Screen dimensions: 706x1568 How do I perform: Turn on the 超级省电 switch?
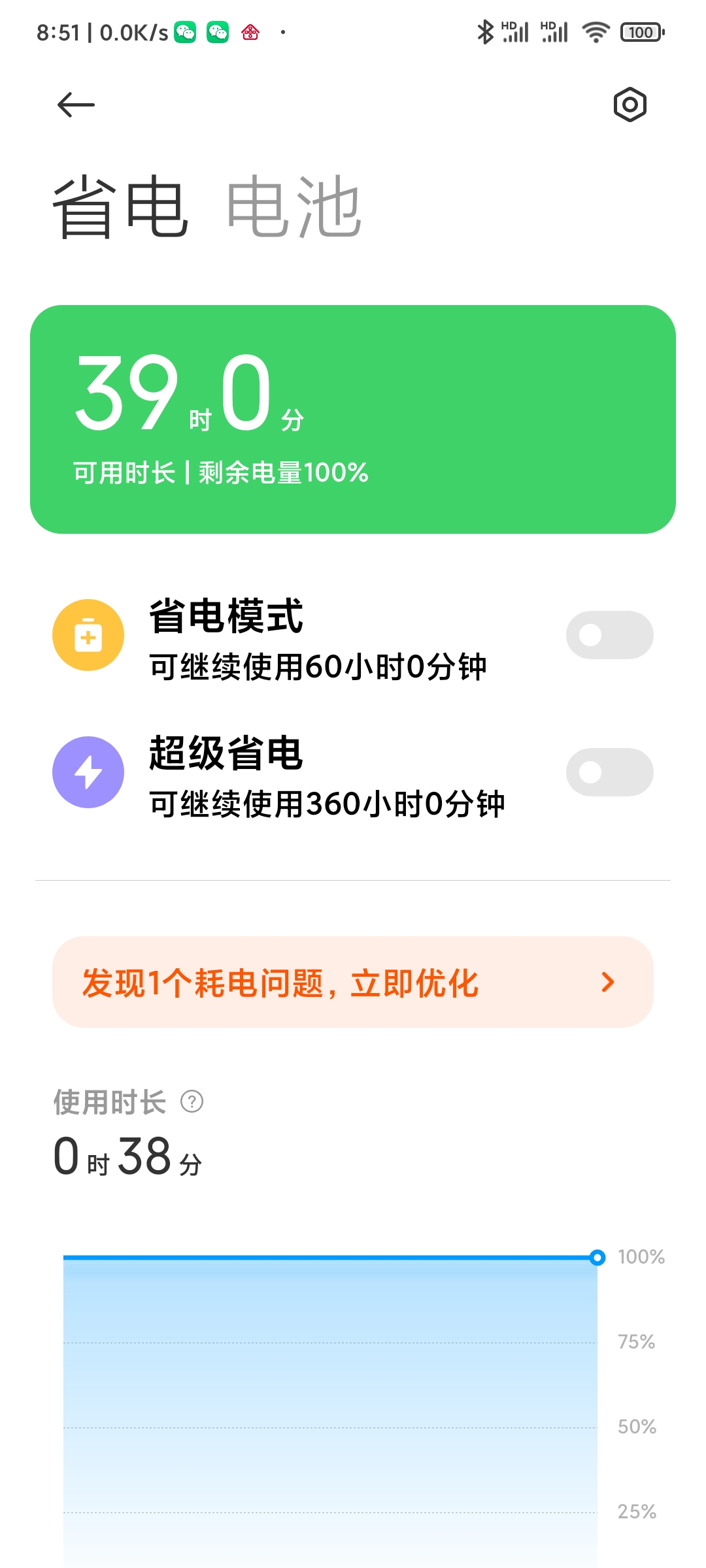609,772
